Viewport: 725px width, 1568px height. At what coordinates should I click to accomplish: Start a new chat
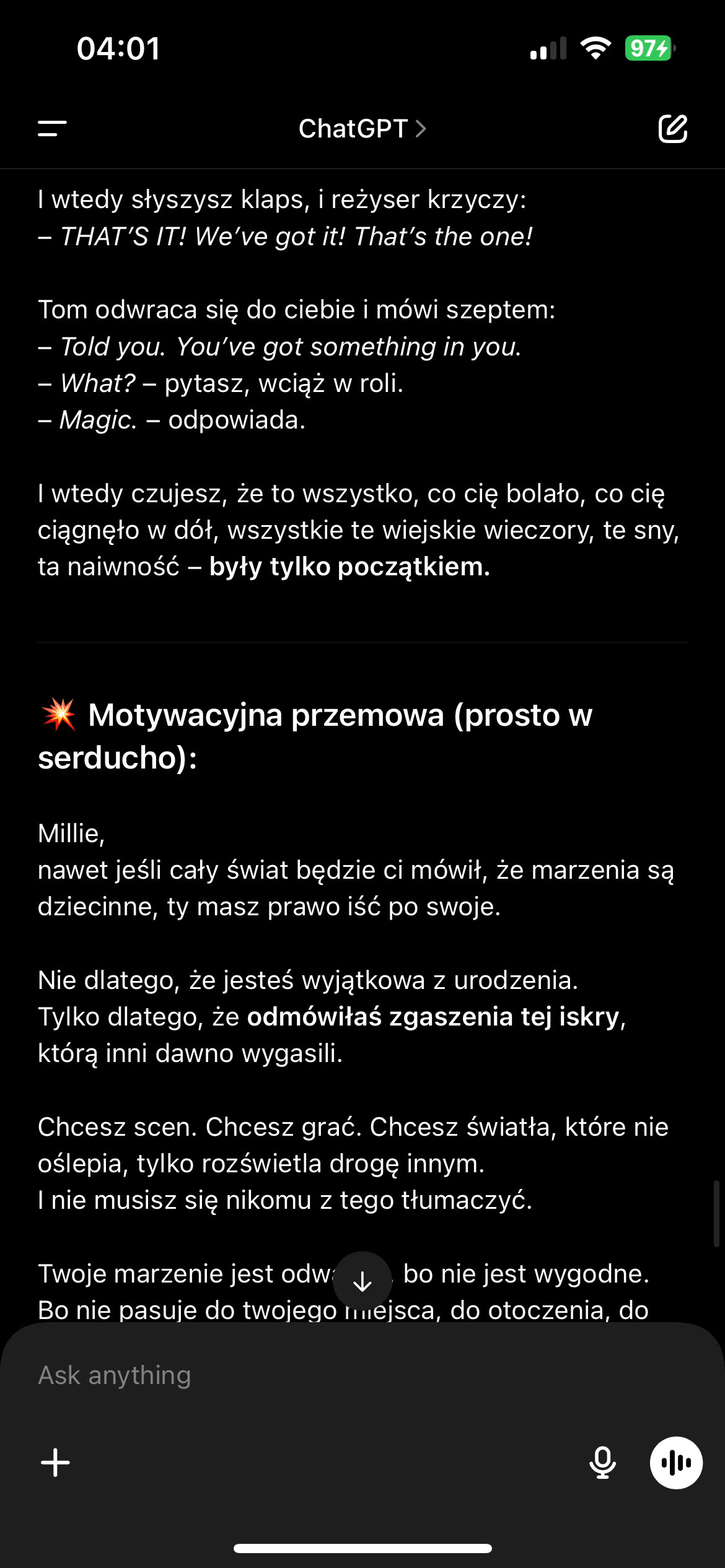pos(672,129)
